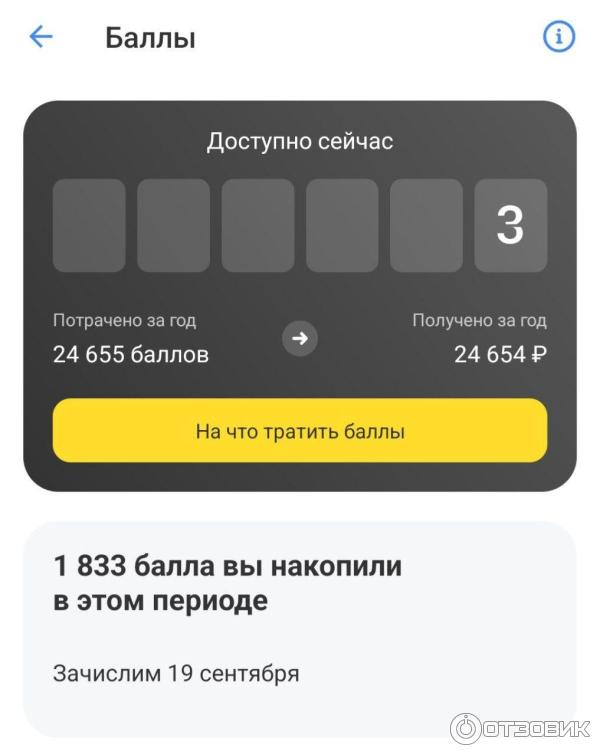Tap the arrow between spent and received points
The height and width of the screenshot is (755, 600).
[299, 338]
